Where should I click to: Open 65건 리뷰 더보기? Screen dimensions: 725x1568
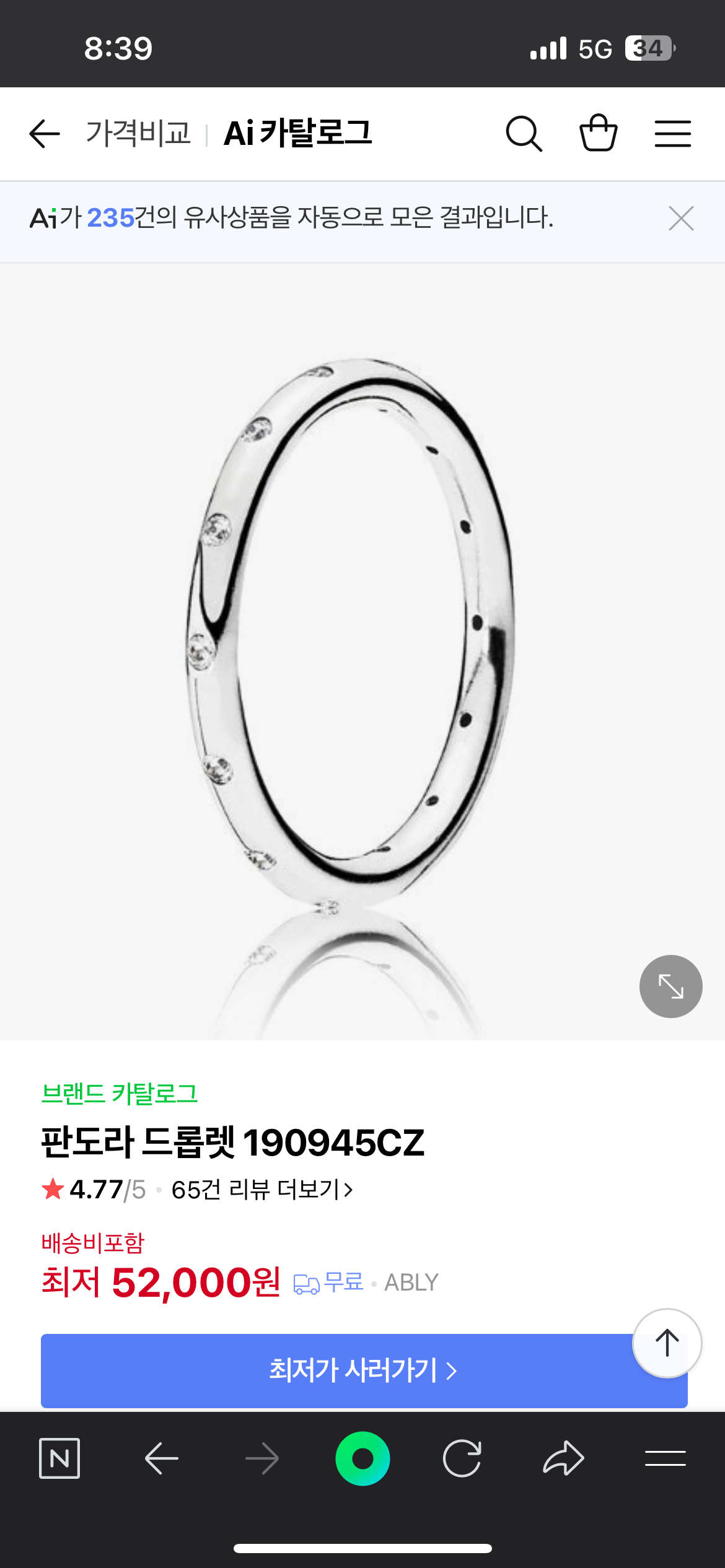pyautogui.click(x=262, y=1190)
